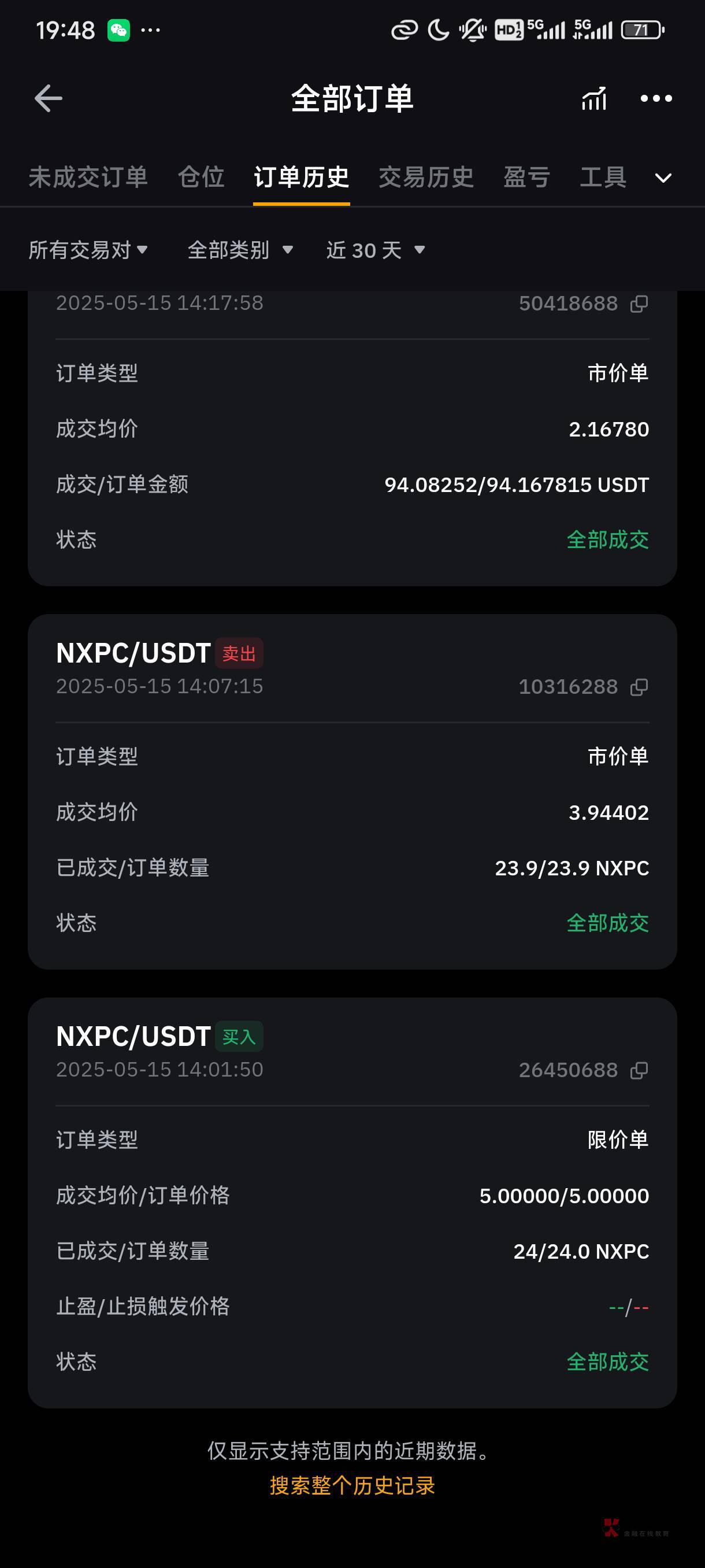Open the 全部类别 filter dropdown

point(240,250)
